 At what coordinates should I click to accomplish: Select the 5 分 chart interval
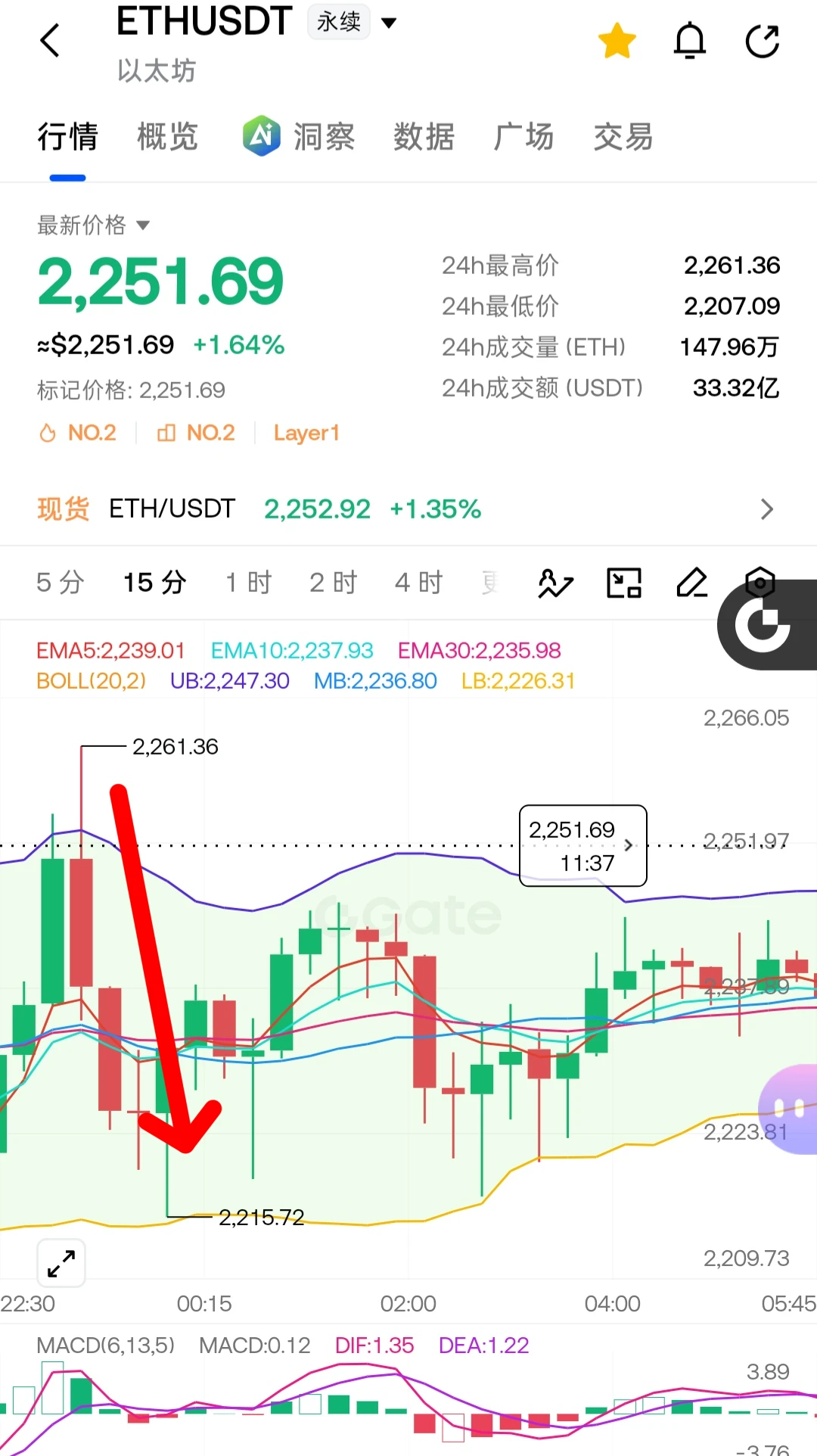click(61, 583)
